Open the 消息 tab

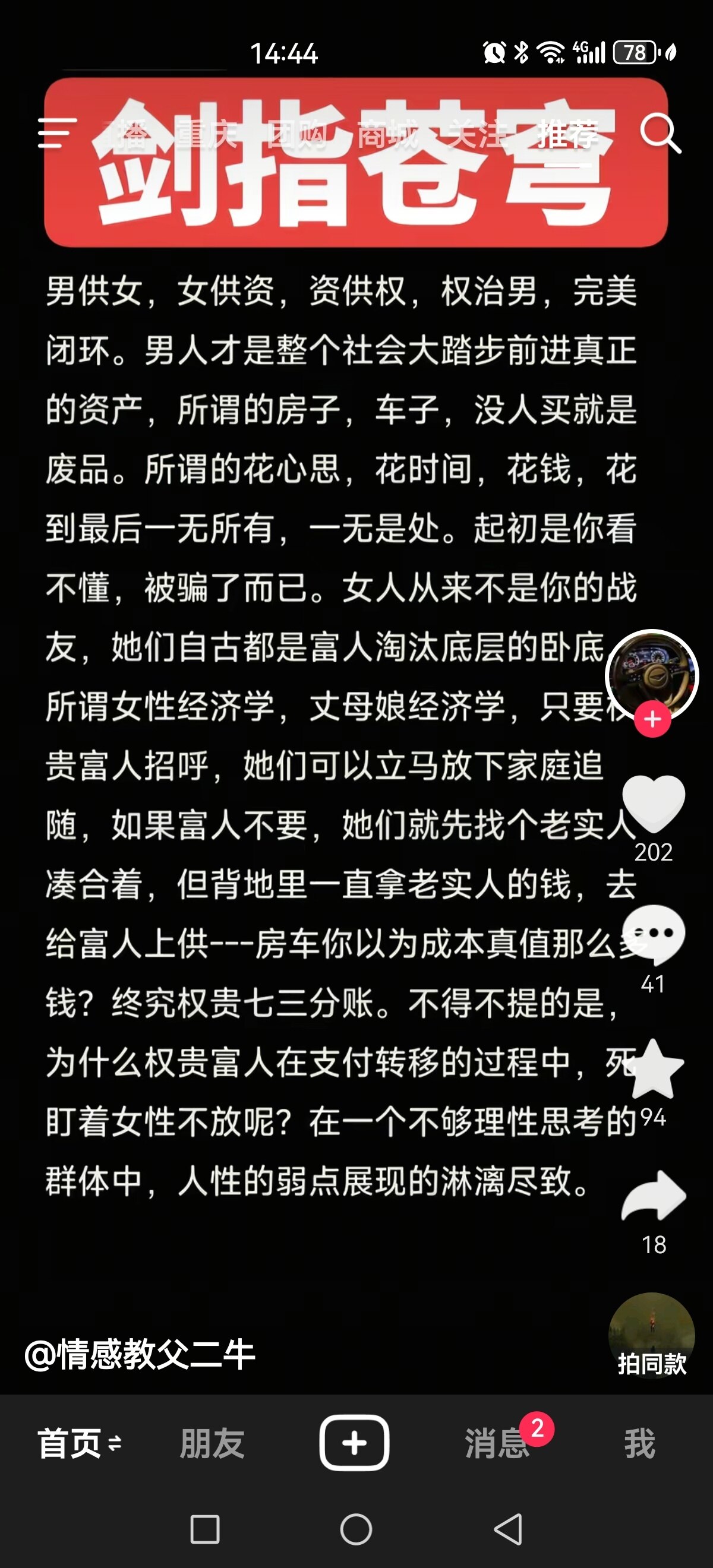[497, 1443]
